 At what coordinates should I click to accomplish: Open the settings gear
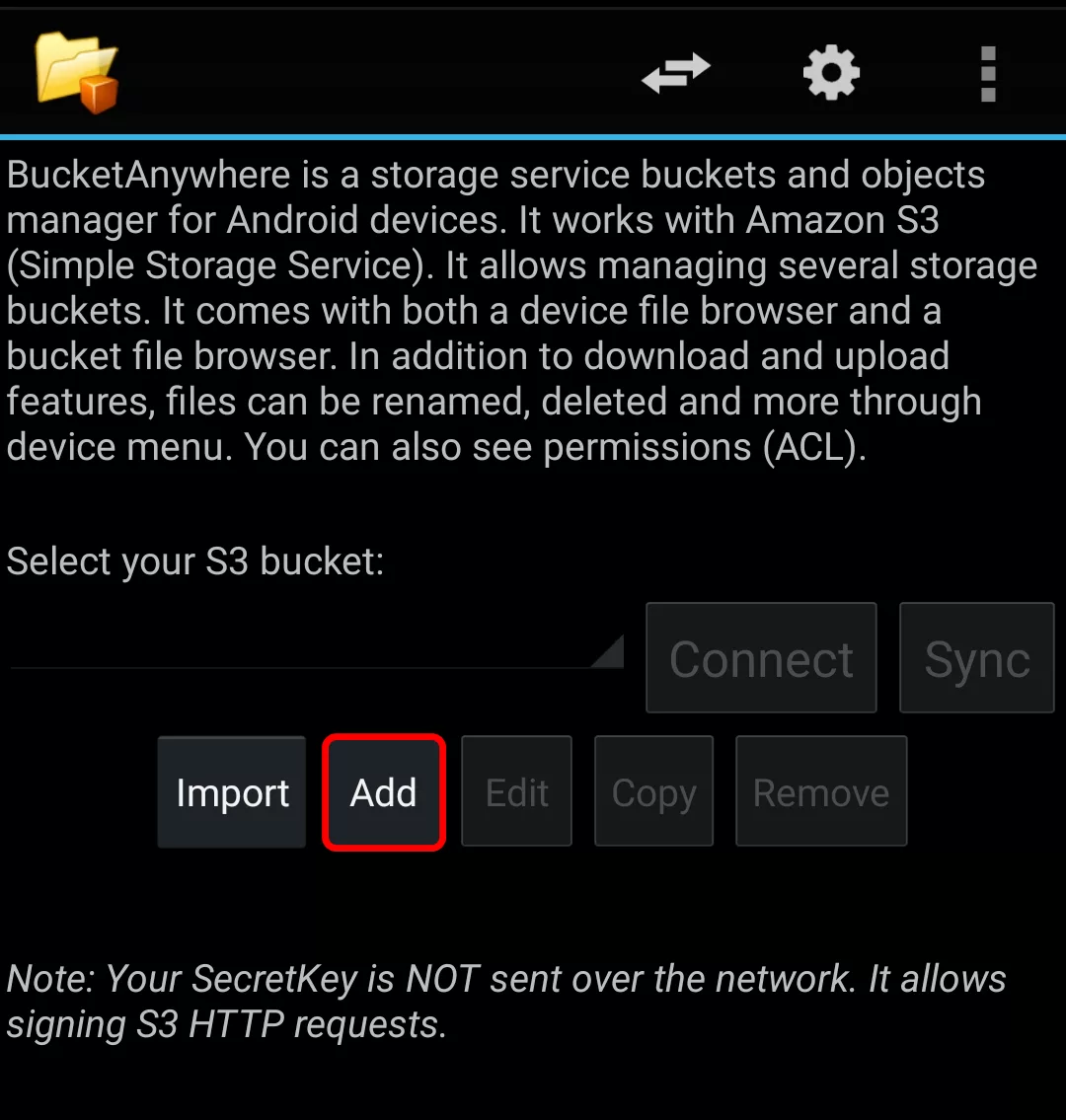click(831, 72)
